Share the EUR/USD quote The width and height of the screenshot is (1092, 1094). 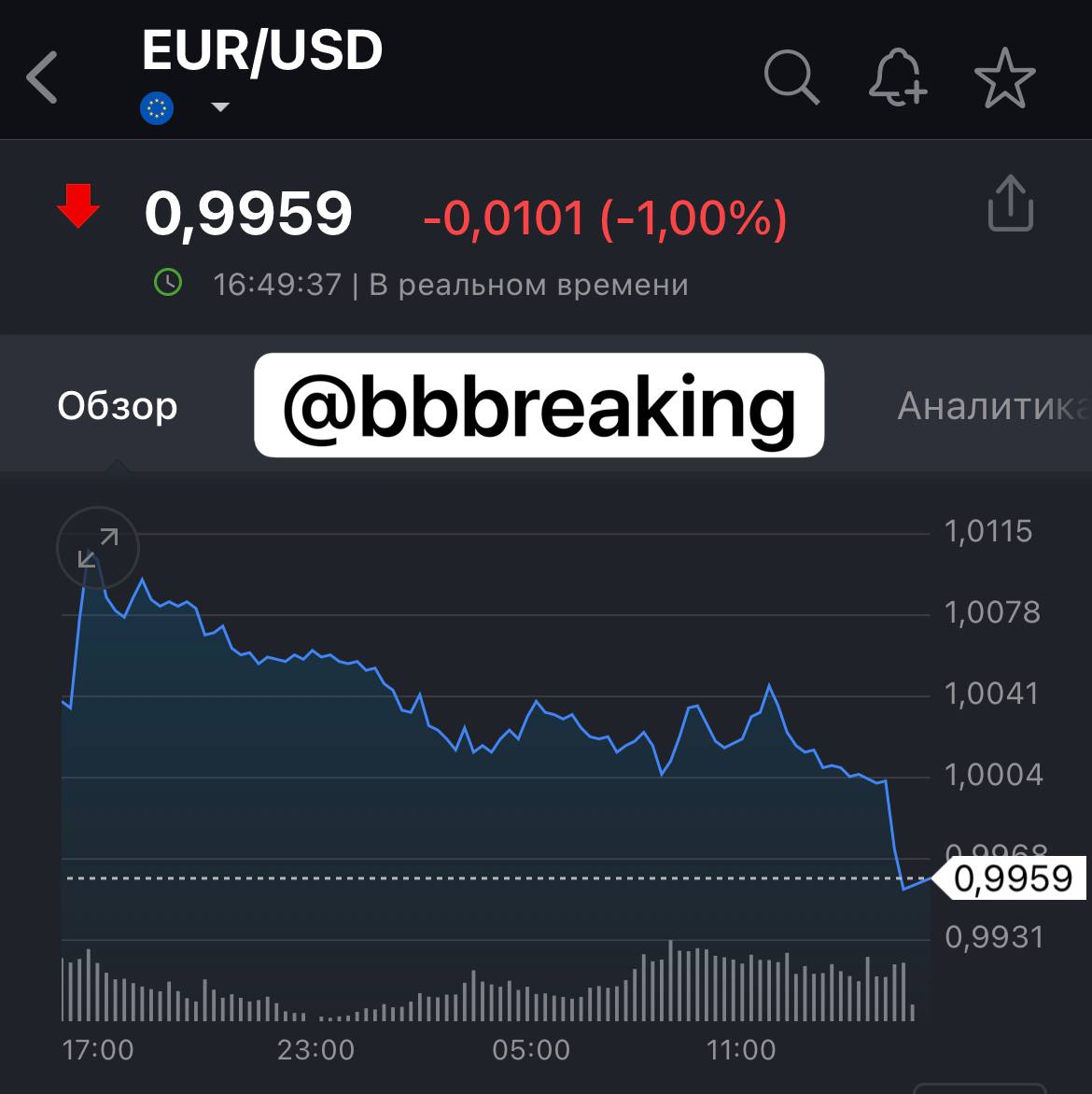1010,204
